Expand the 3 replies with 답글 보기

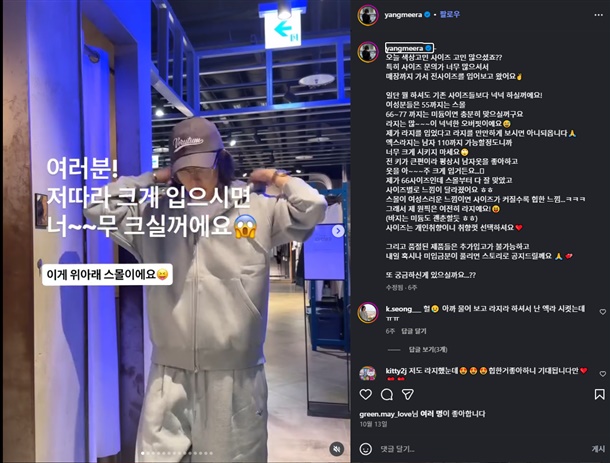(428, 350)
